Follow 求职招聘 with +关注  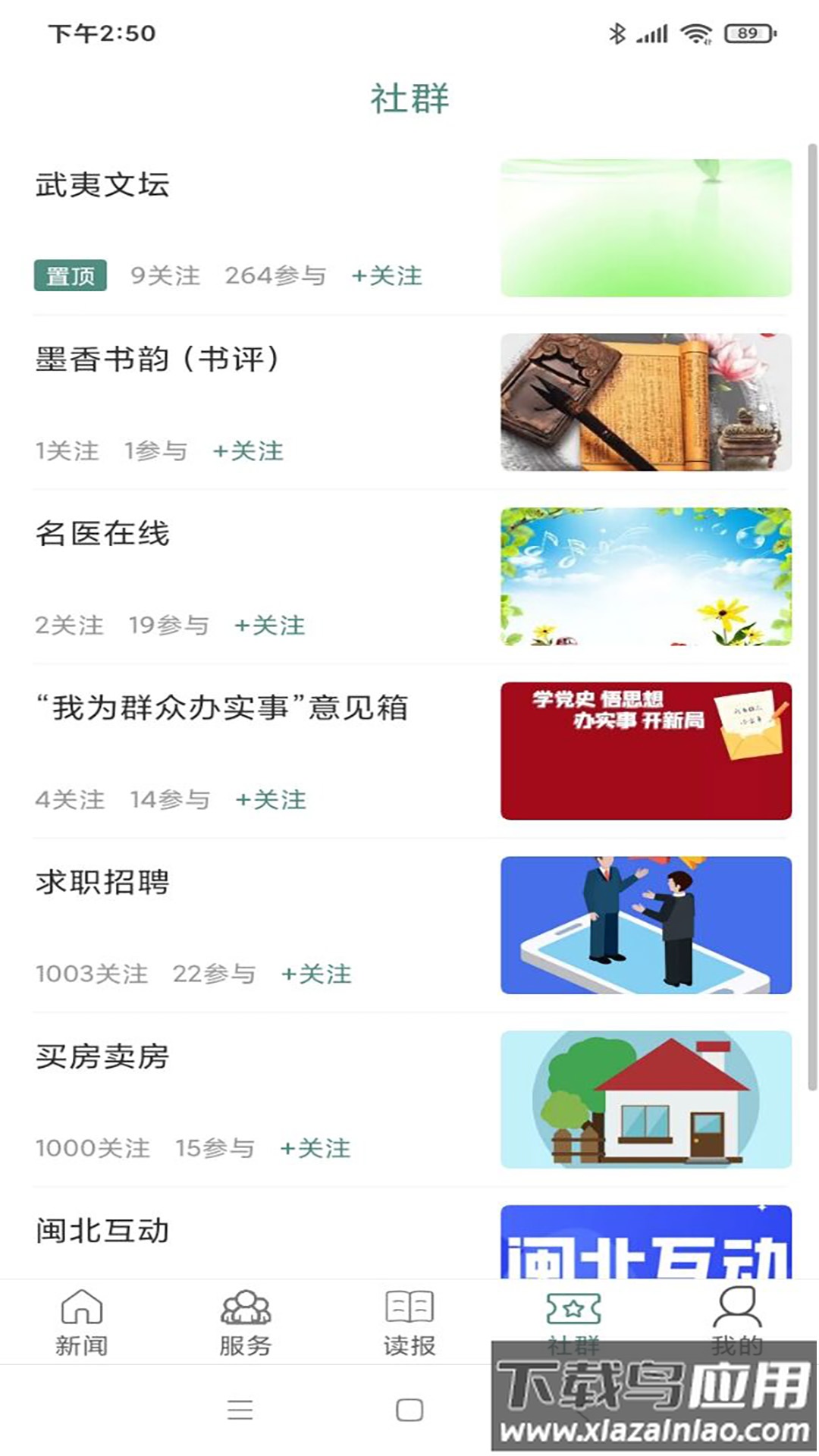click(316, 974)
